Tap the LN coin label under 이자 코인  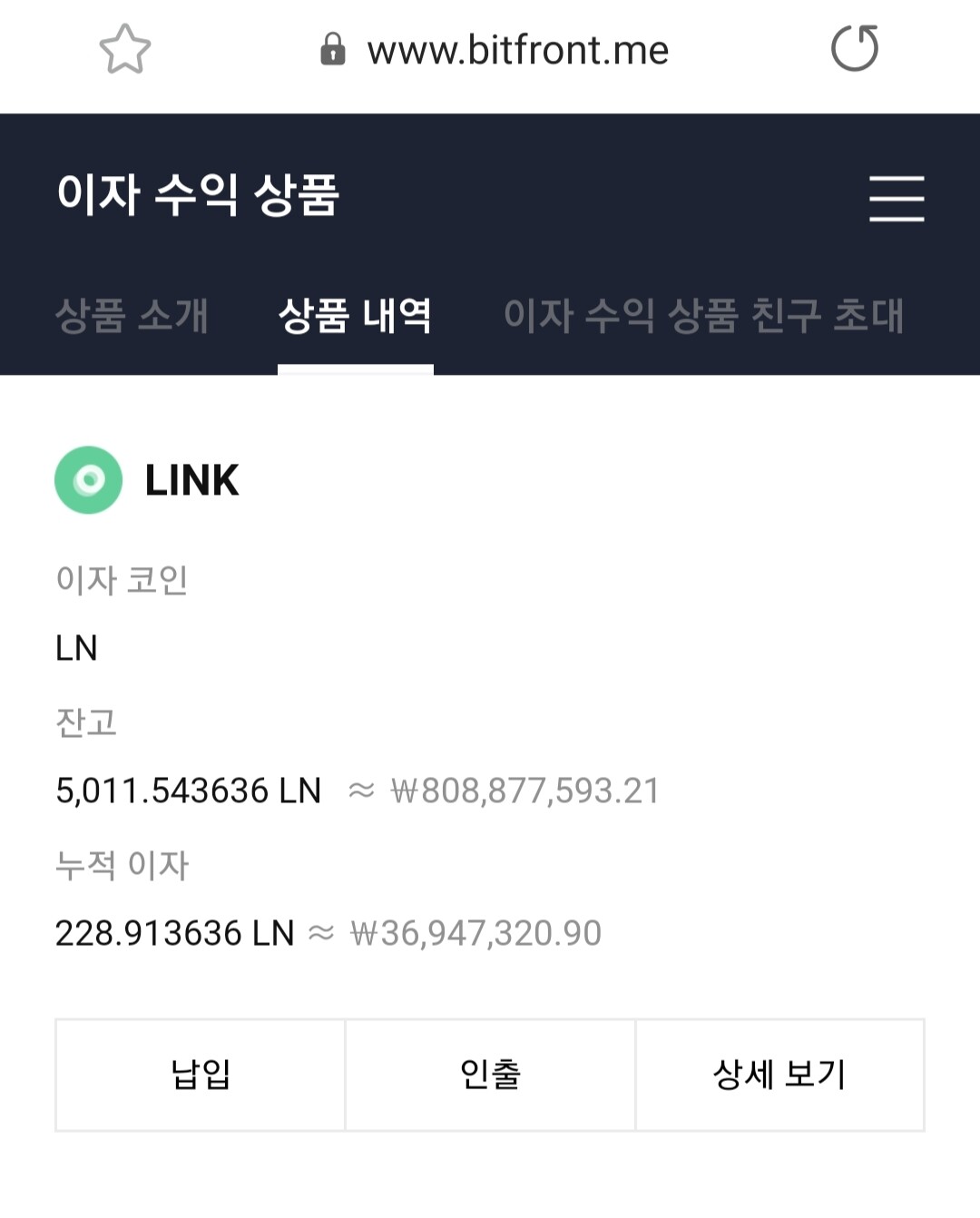point(76,648)
